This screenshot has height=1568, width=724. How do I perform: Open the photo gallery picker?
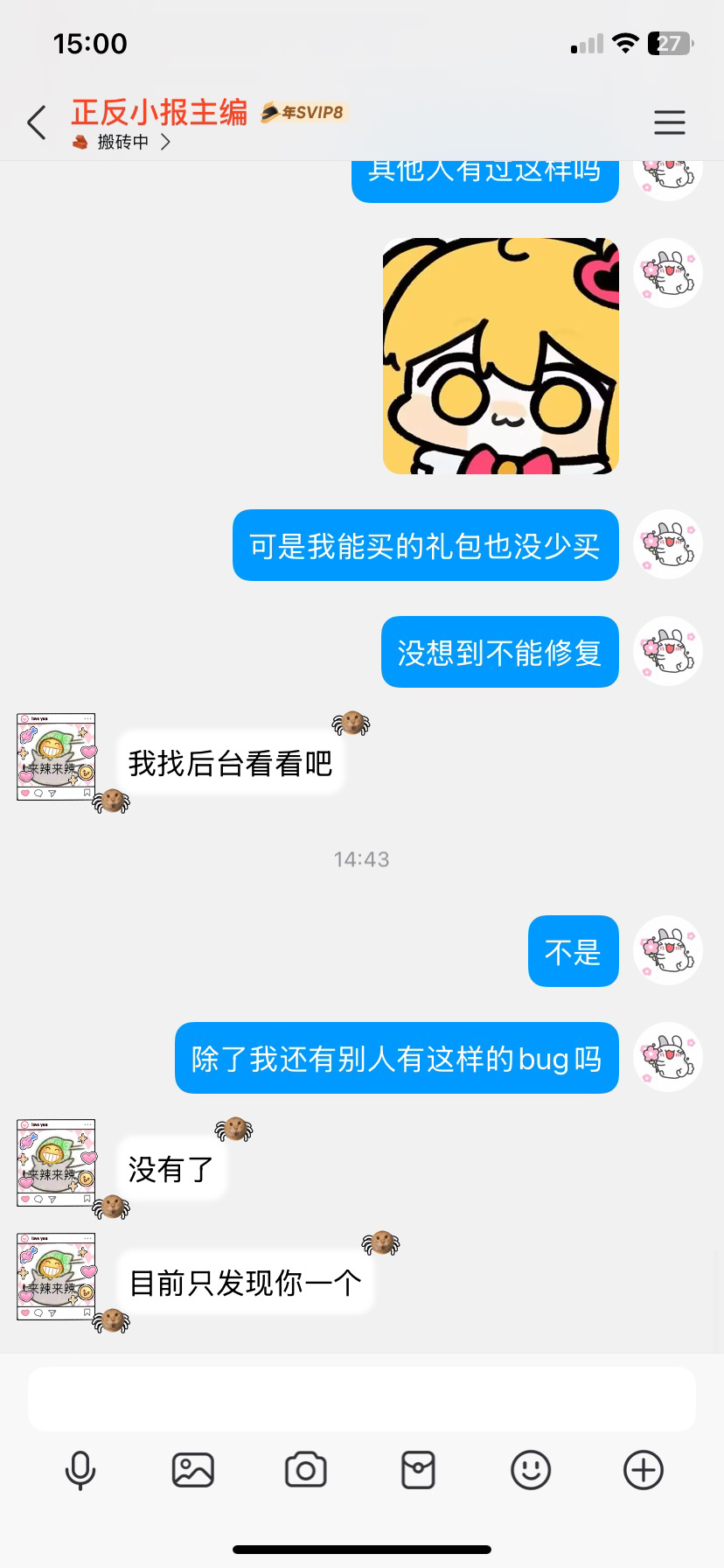(194, 1471)
